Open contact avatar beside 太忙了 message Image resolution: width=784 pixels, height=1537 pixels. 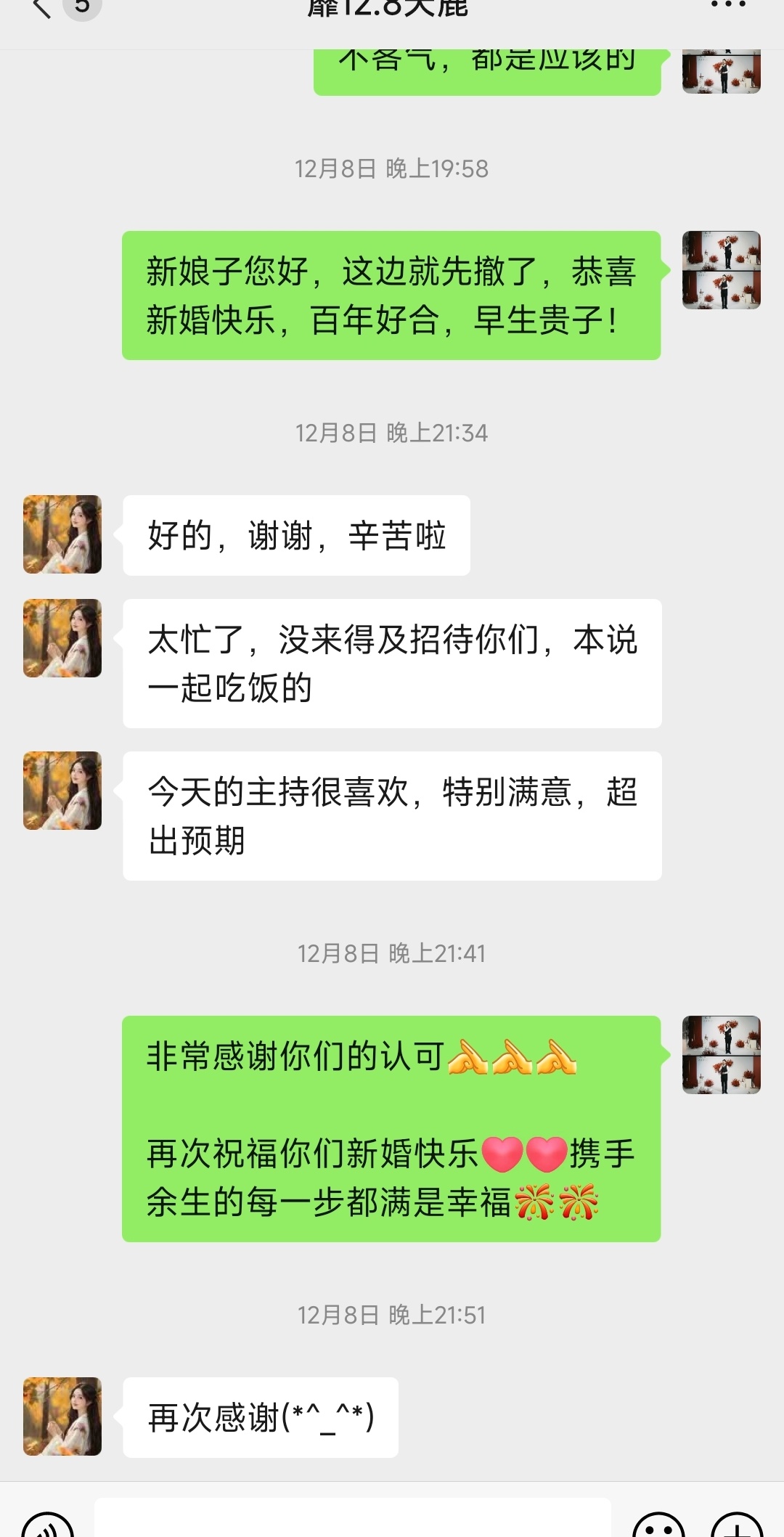pos(62,638)
